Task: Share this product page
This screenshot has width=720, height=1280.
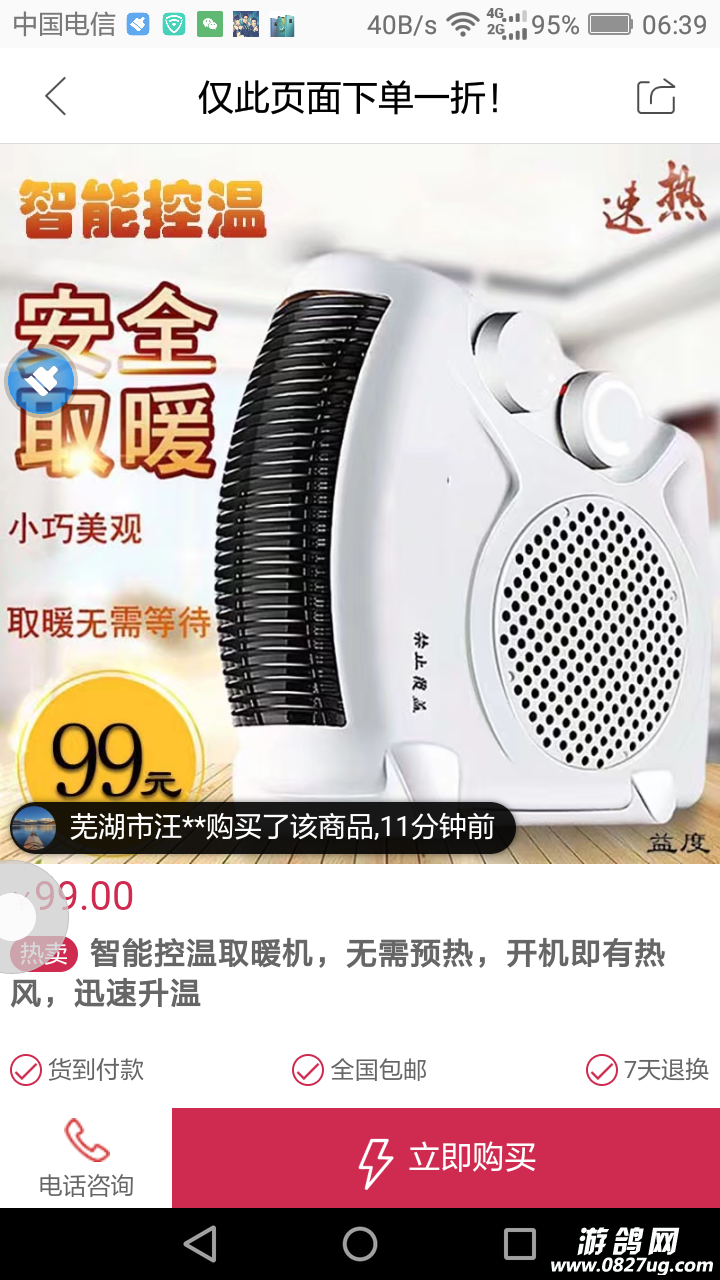Action: 656,97
